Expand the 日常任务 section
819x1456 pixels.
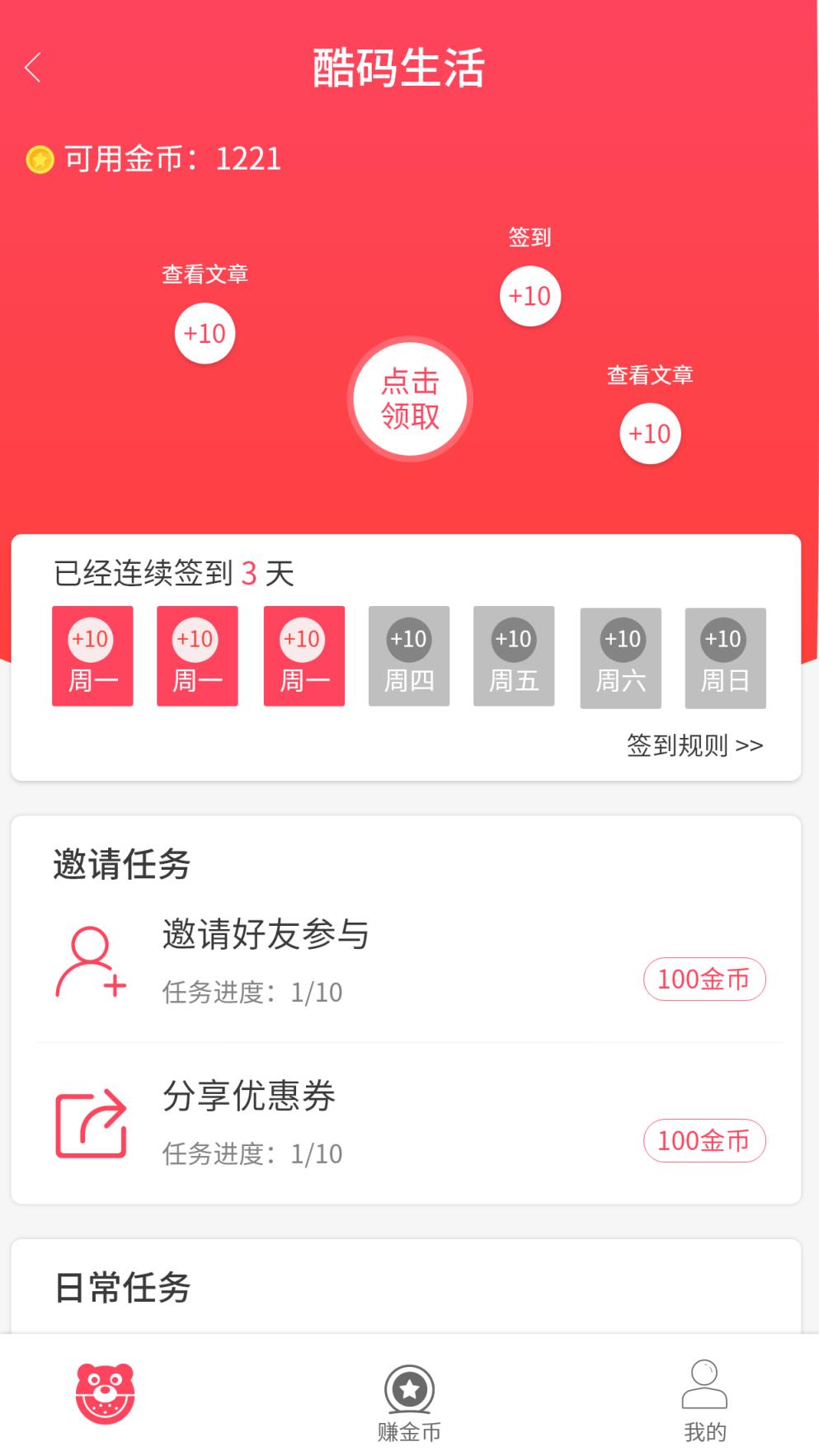click(122, 1292)
